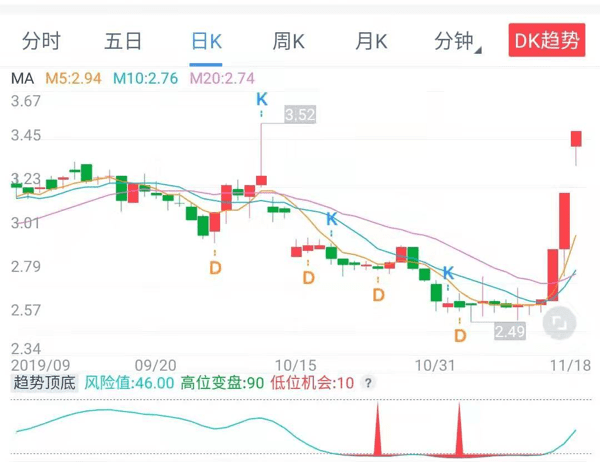600x462 pixels.
Task: Open the 趋势顶底 indicator selector
Action: click(x=43, y=382)
